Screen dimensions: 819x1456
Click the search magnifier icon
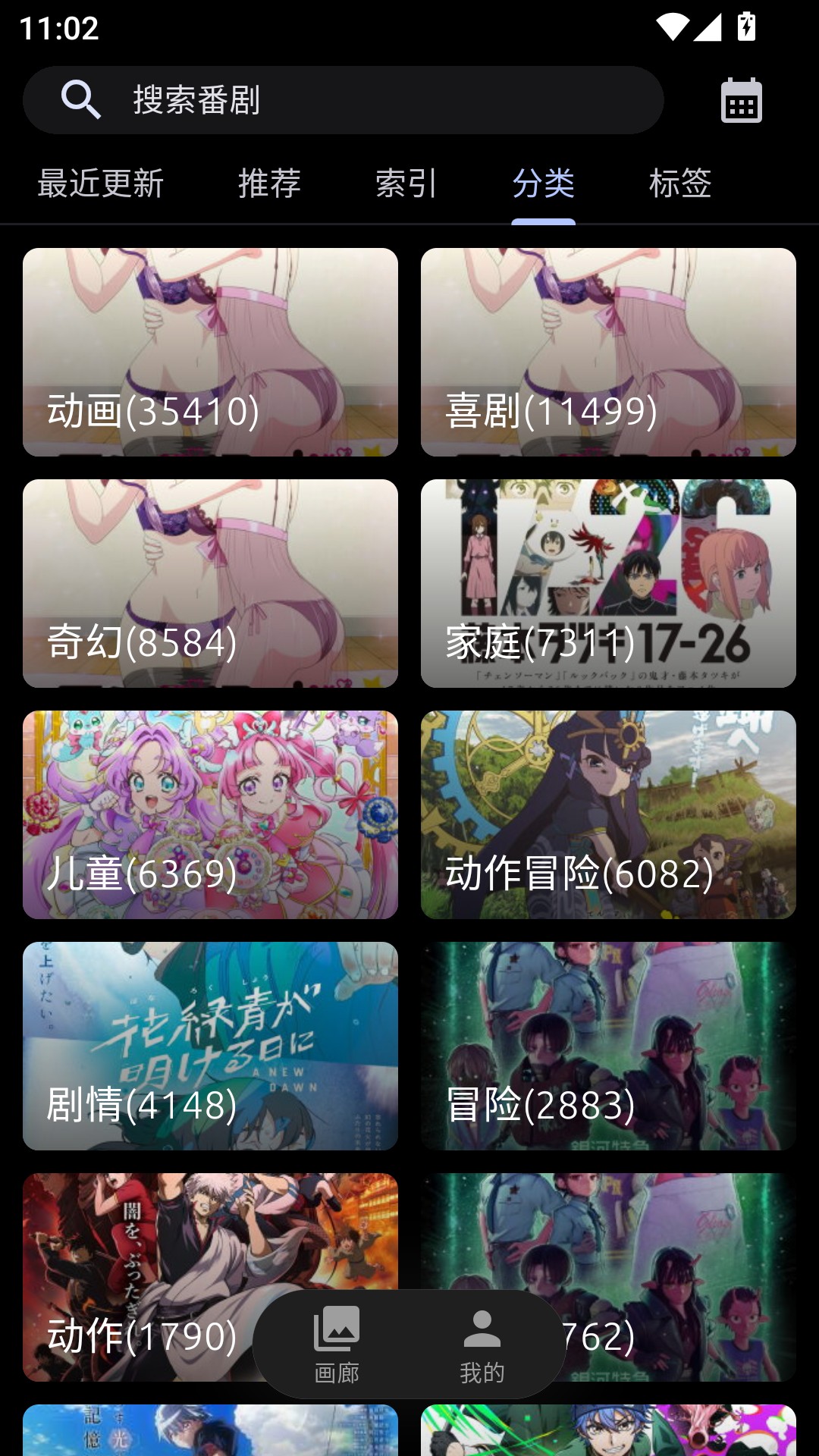point(82,99)
